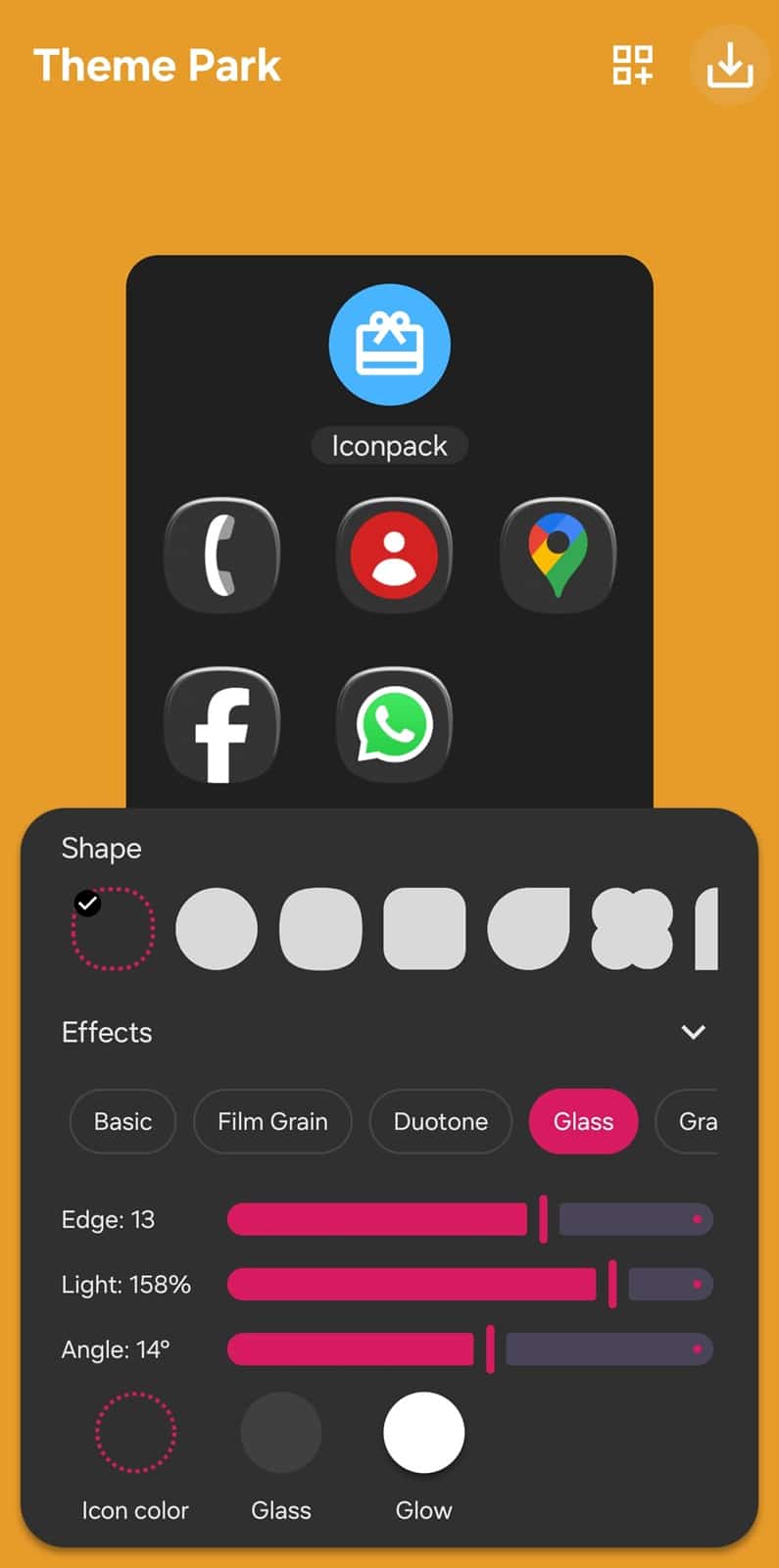The image size is (779, 1568).
Task: Pick the four-leaf clover icon shape
Action: coord(632,929)
